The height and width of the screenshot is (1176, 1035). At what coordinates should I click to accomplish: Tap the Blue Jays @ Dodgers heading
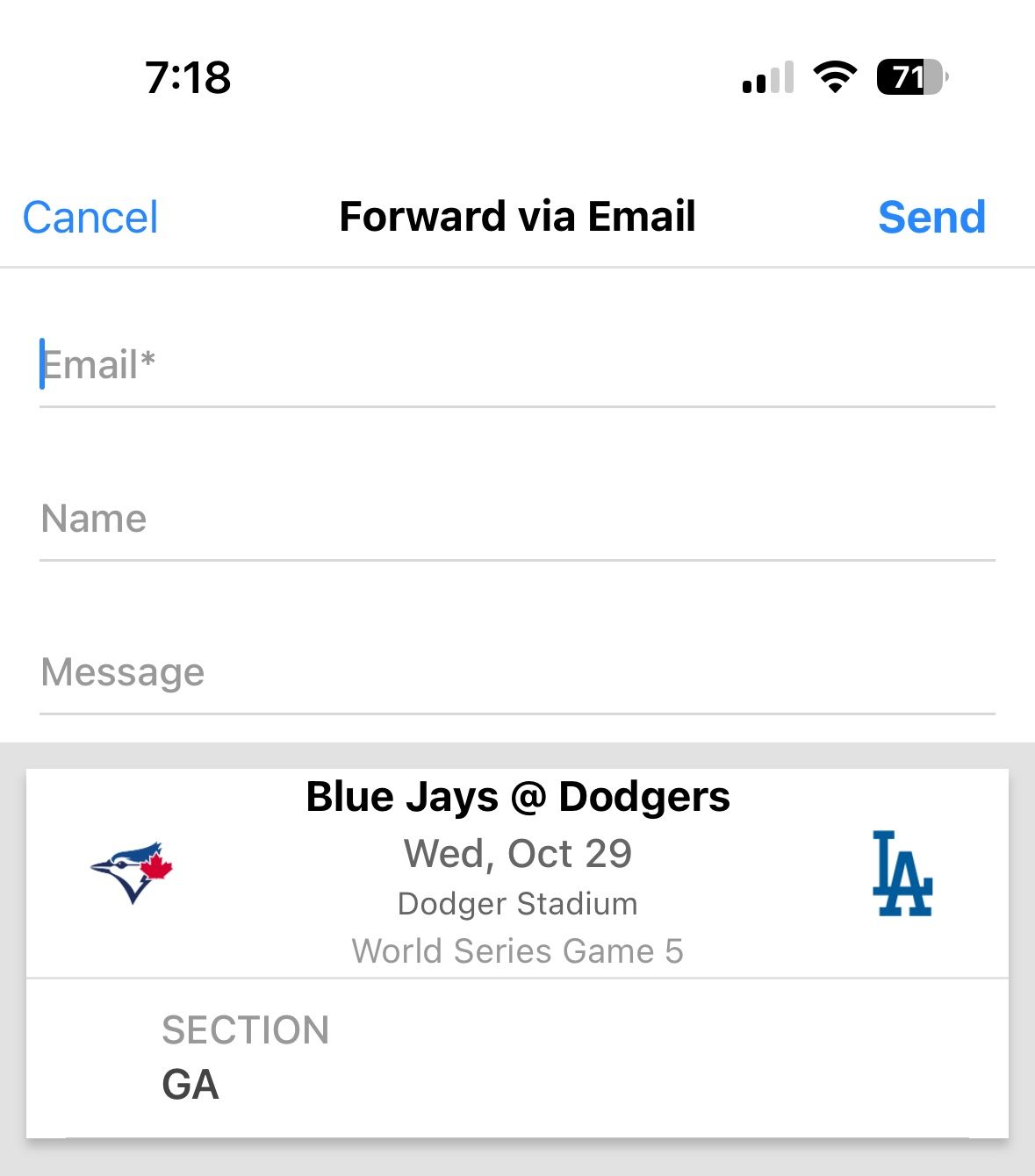(517, 796)
